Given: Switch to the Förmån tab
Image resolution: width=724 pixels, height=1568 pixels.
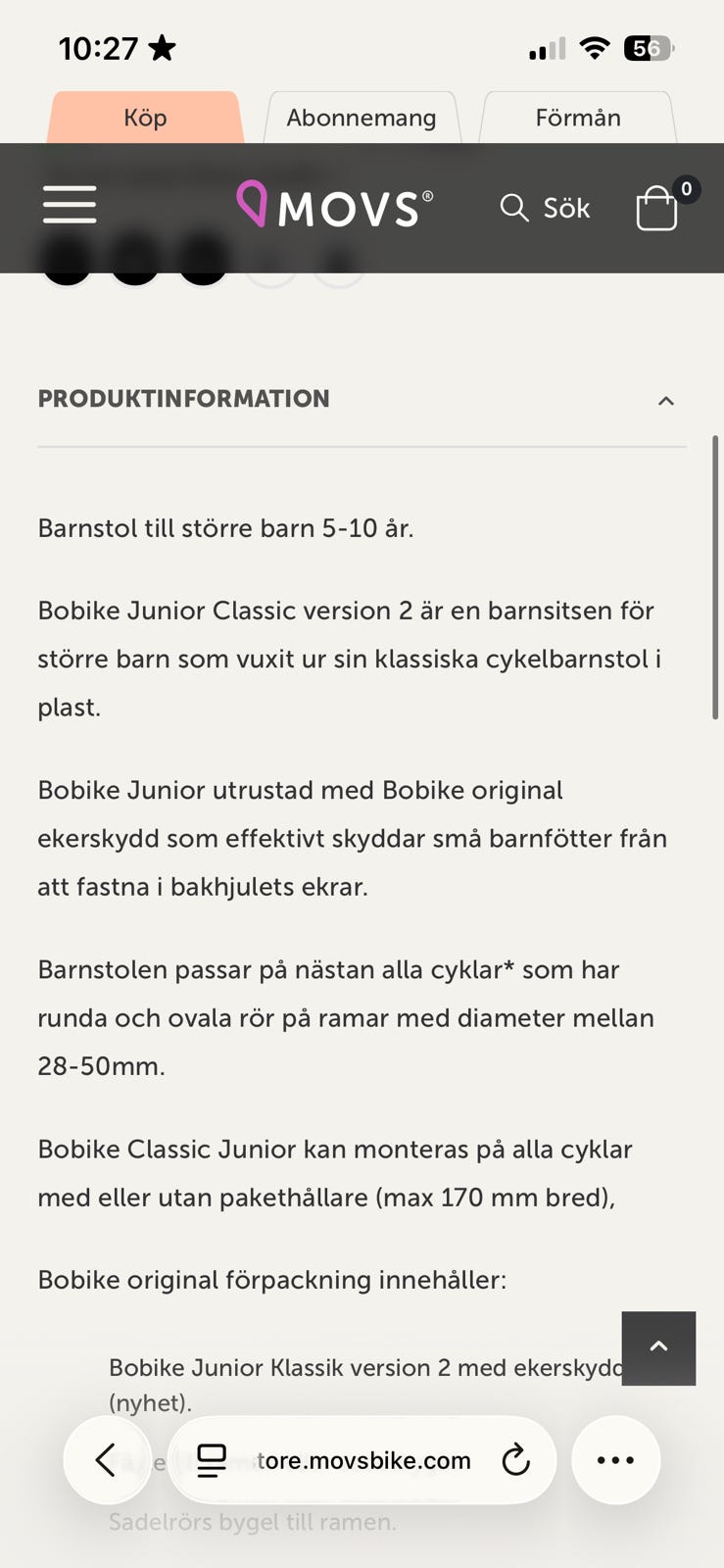Looking at the screenshot, I should tap(578, 118).
